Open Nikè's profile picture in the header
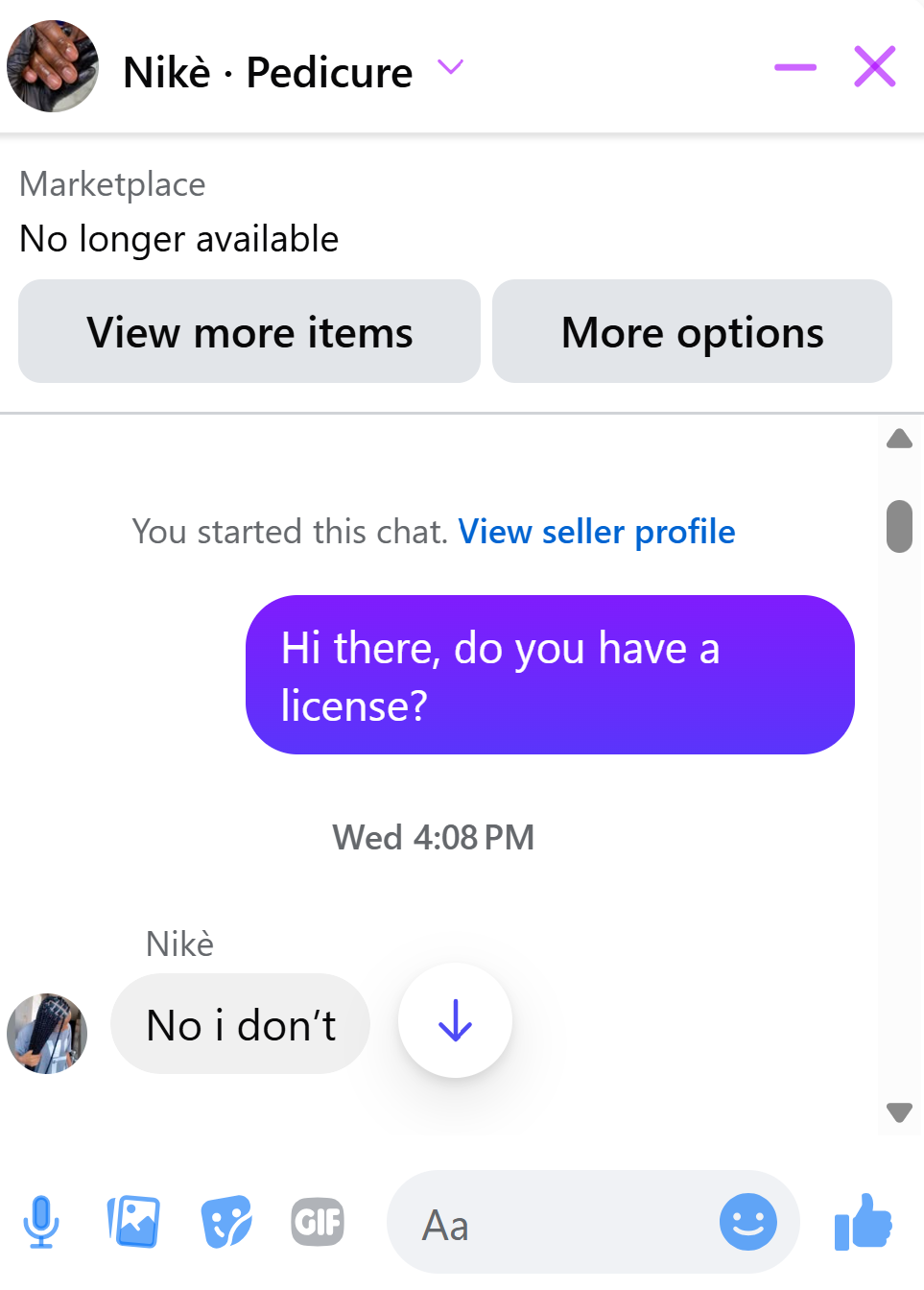This screenshot has width=924, height=1290. click(53, 67)
